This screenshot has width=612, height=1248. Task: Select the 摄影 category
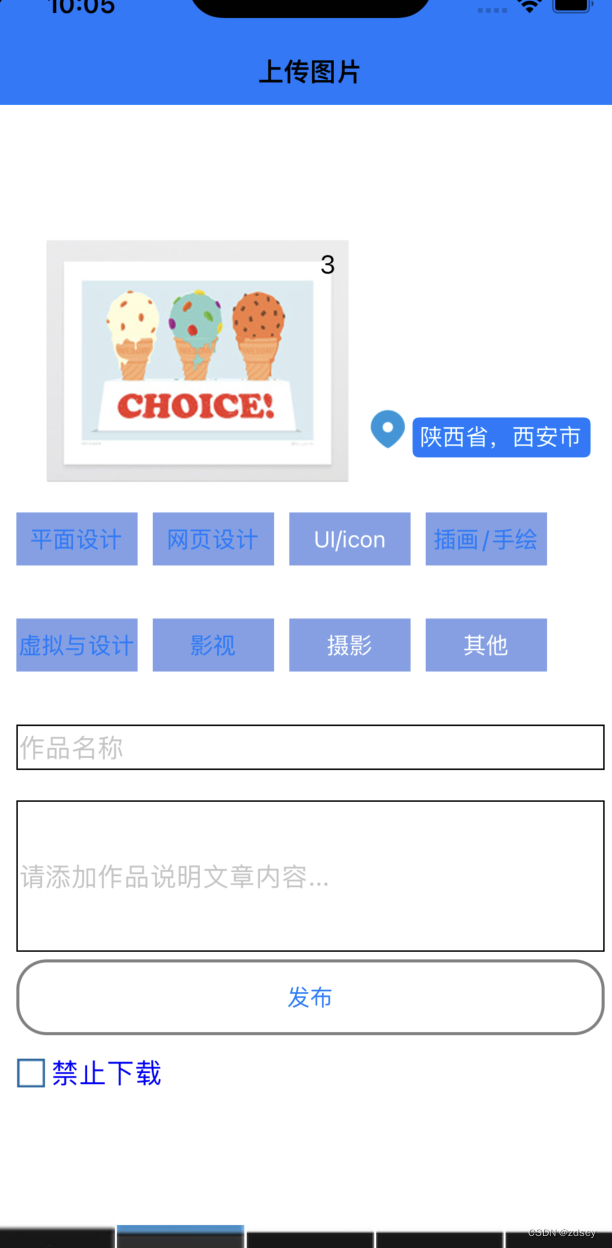(349, 645)
